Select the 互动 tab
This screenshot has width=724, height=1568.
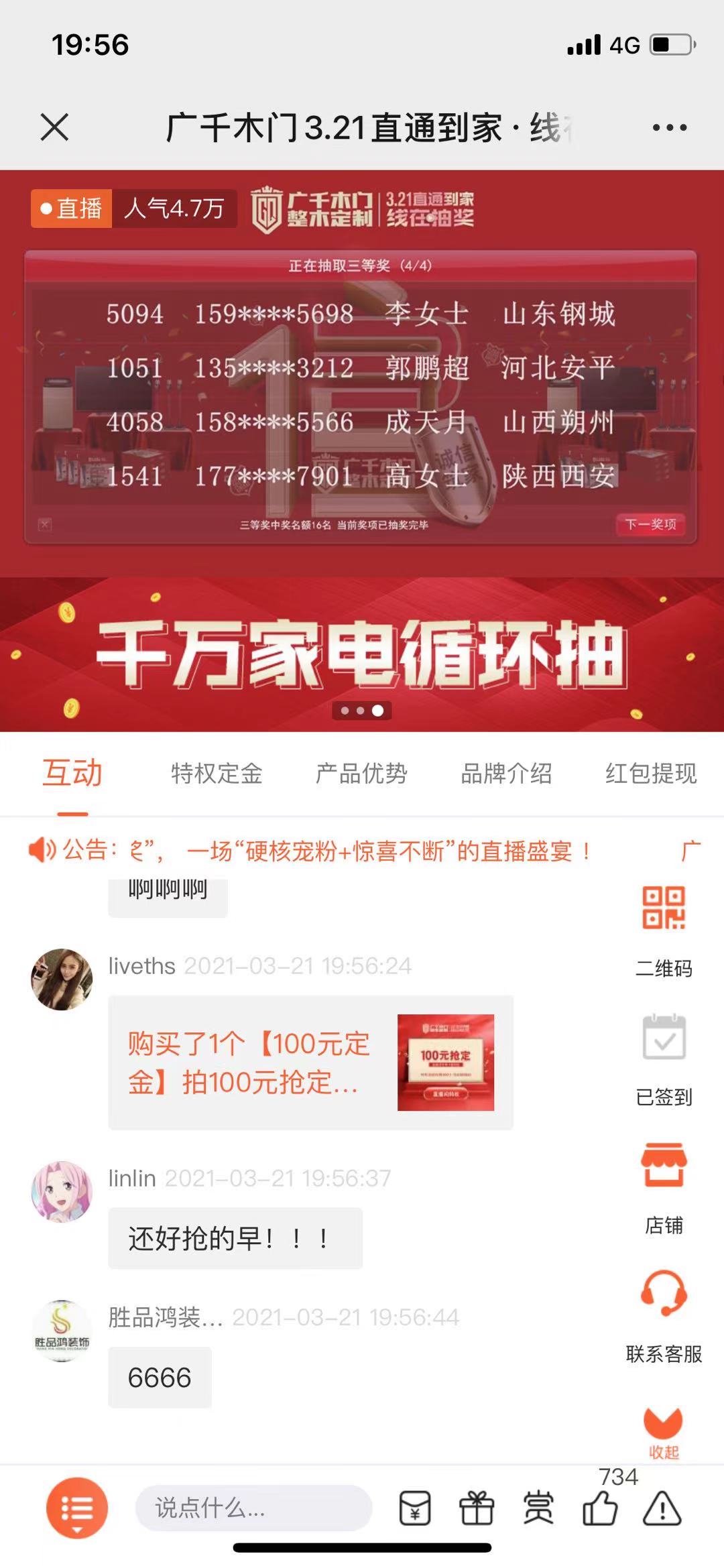point(72,773)
